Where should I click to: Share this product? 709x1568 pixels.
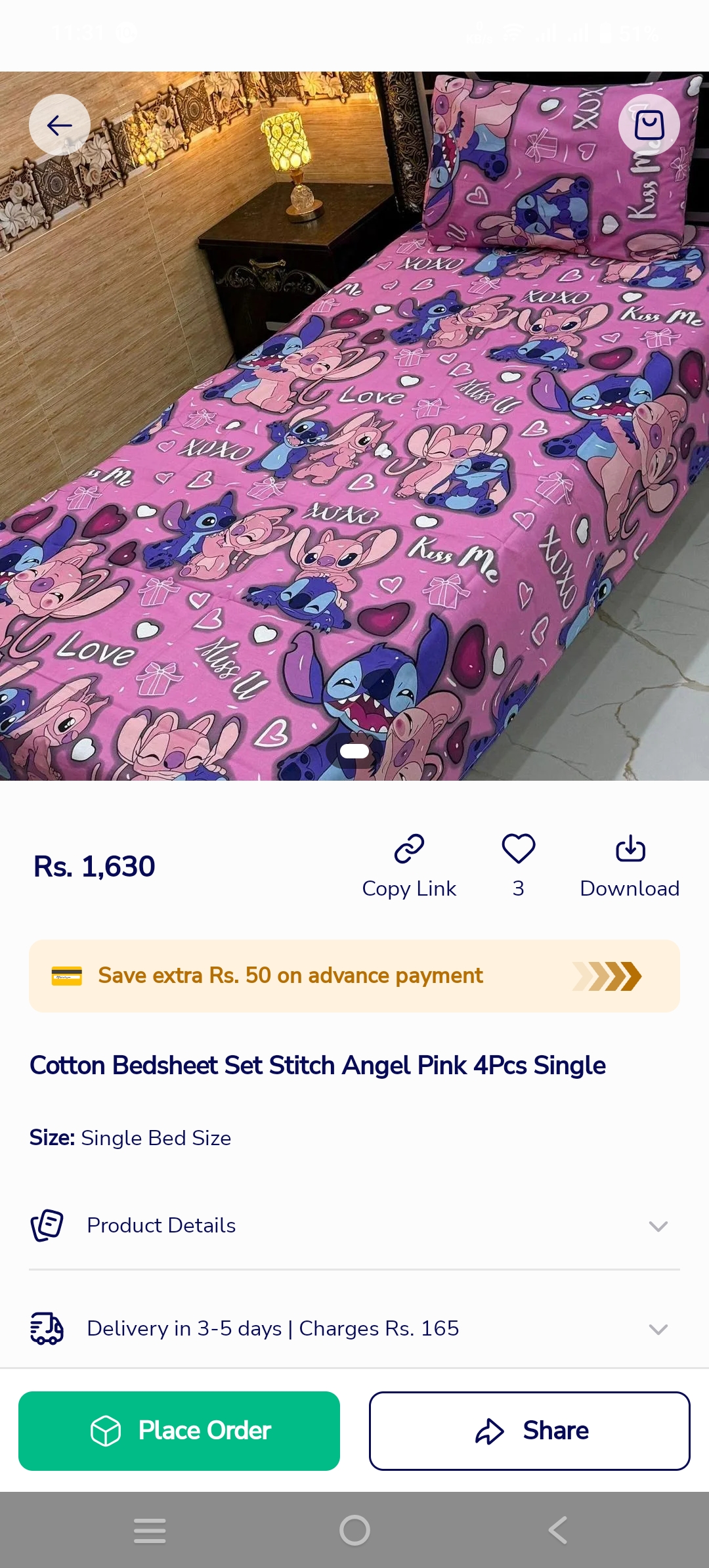click(x=530, y=1431)
